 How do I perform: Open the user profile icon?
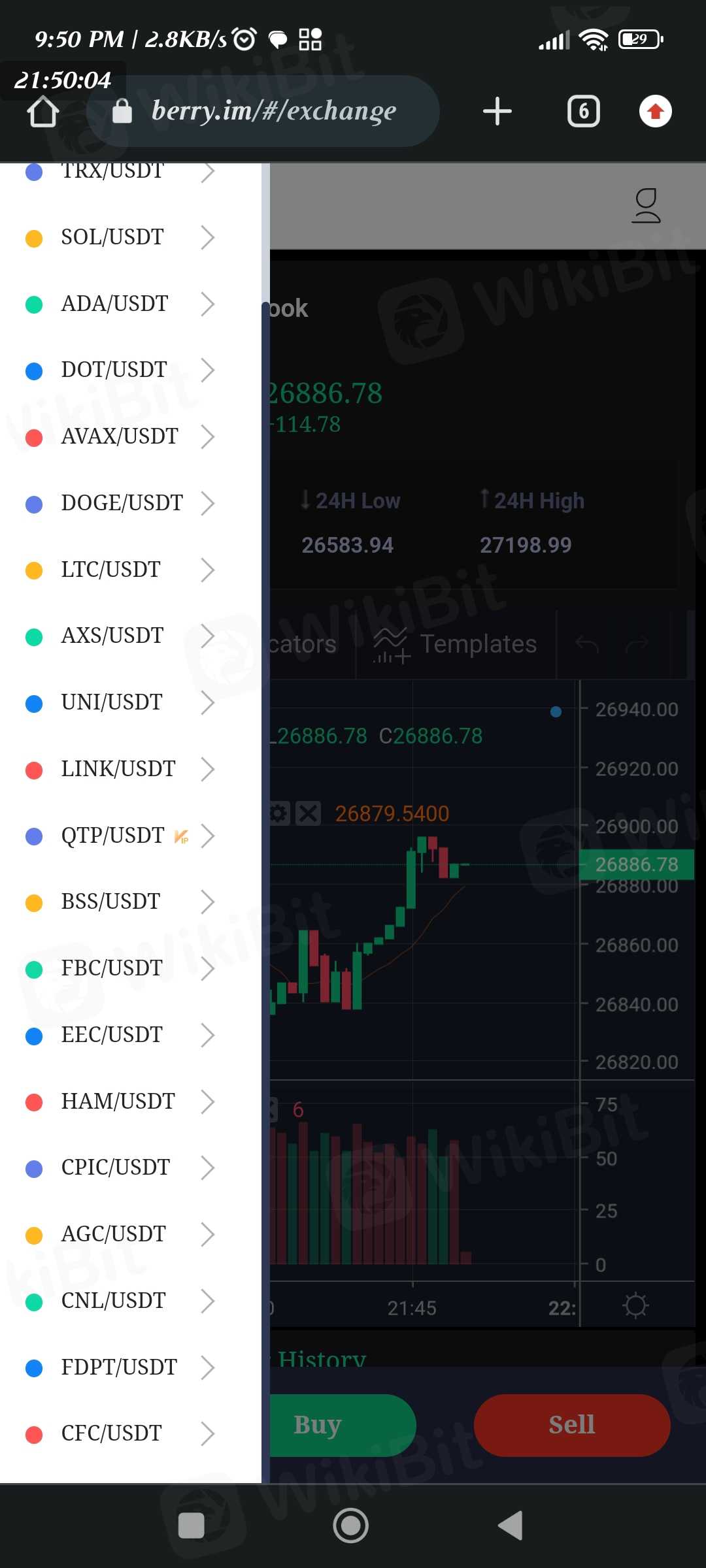click(x=646, y=206)
